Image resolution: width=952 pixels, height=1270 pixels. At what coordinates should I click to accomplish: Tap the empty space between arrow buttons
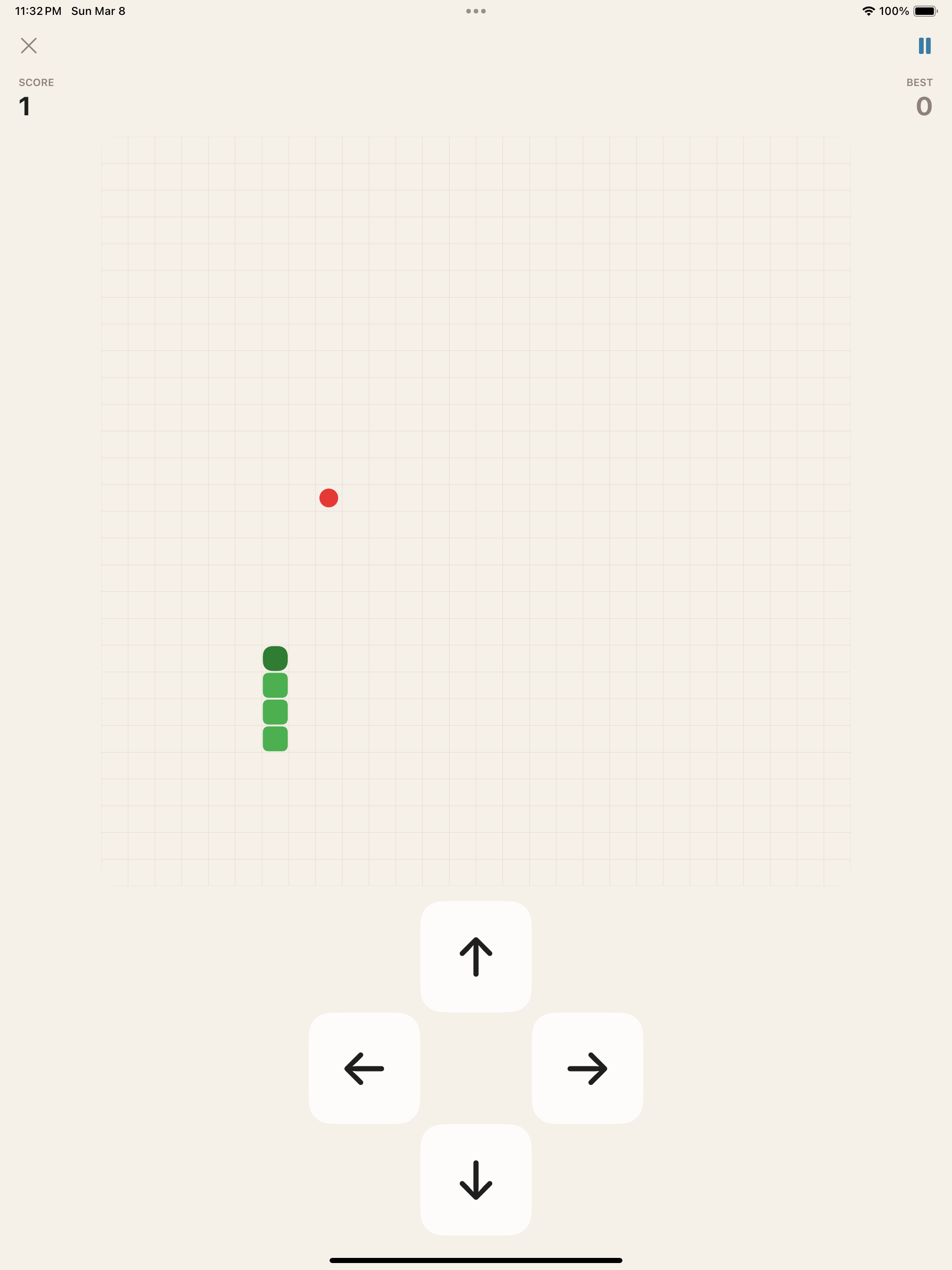(x=476, y=1068)
